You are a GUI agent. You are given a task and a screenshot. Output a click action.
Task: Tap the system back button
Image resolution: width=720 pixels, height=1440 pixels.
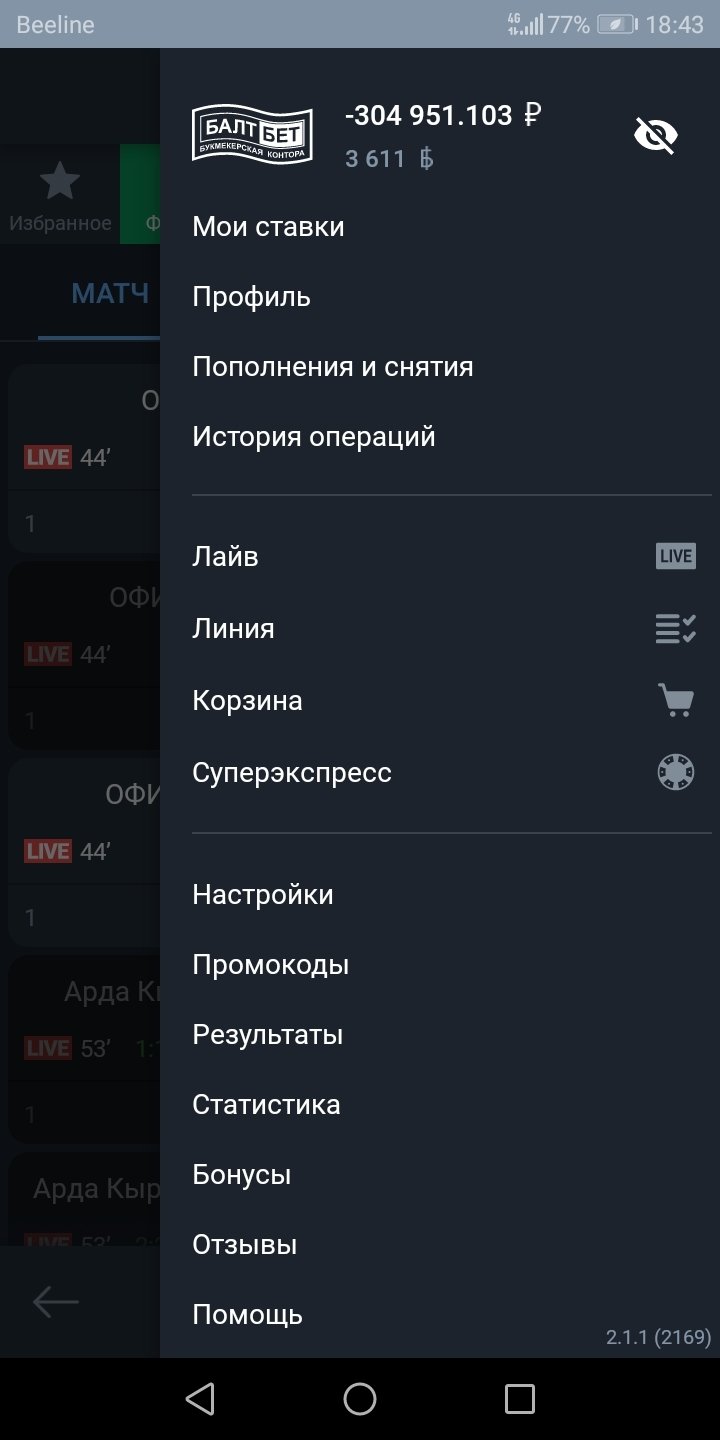point(200,1399)
